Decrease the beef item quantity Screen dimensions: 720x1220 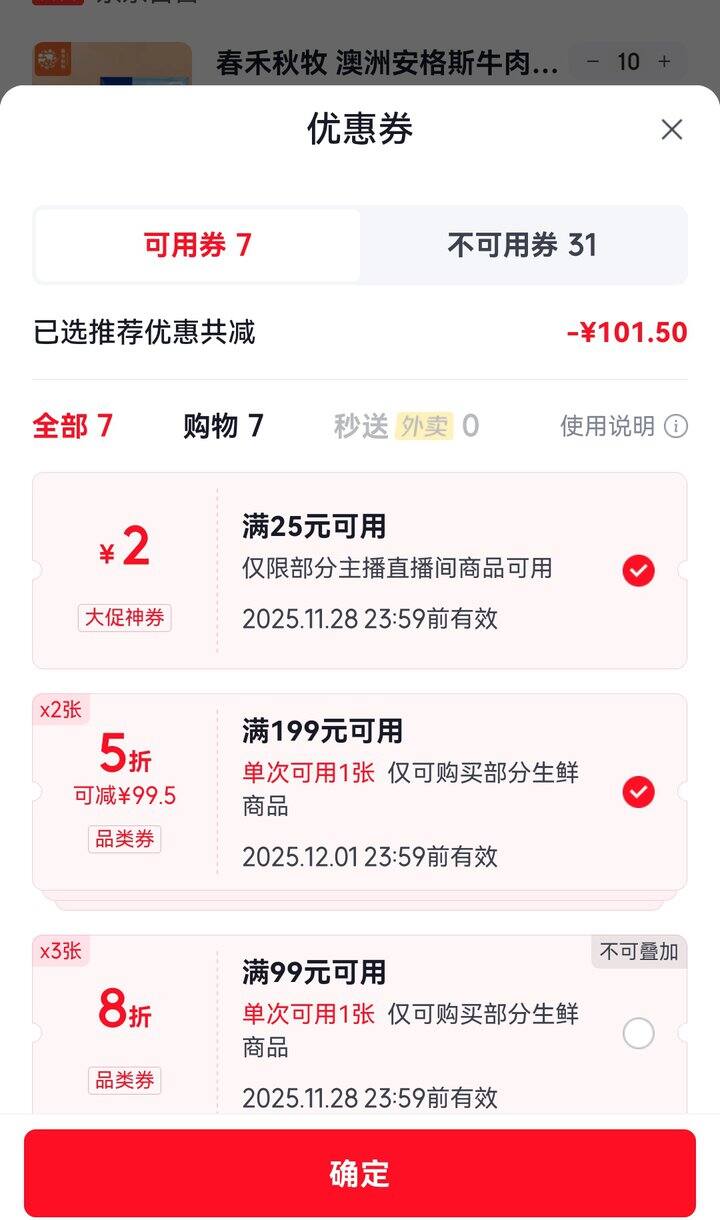tap(593, 62)
